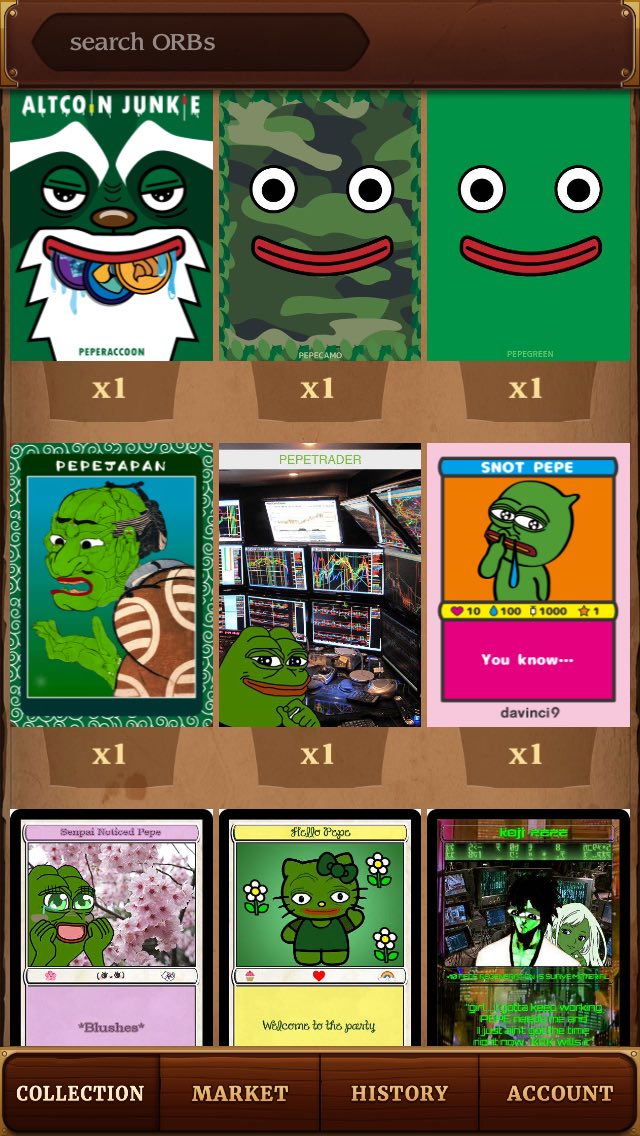
Task: Open the PEPEJAPAN card
Action: click(x=112, y=585)
